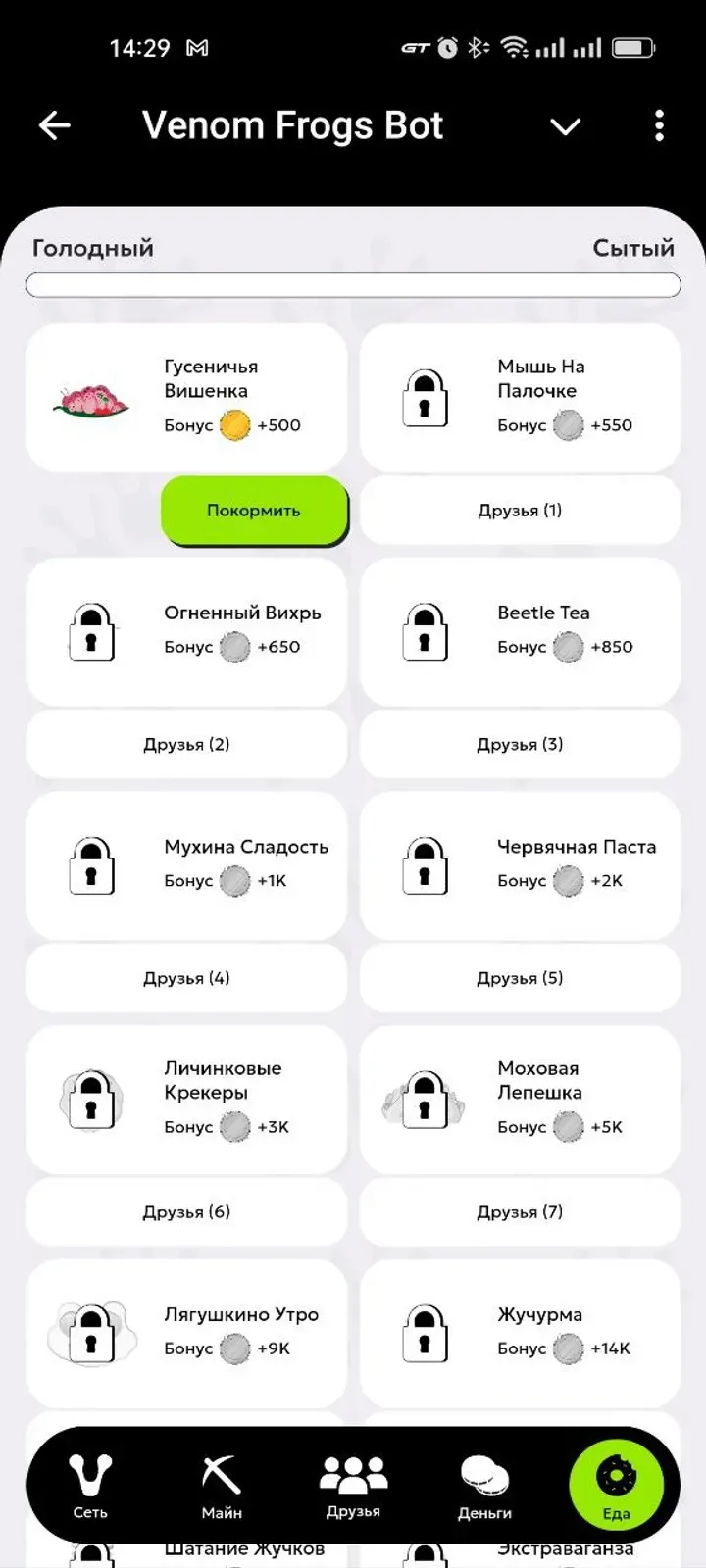This screenshot has height=1568, width=706.
Task: Tap Друзья (5) under Червячная Паста
Action: pos(520,978)
